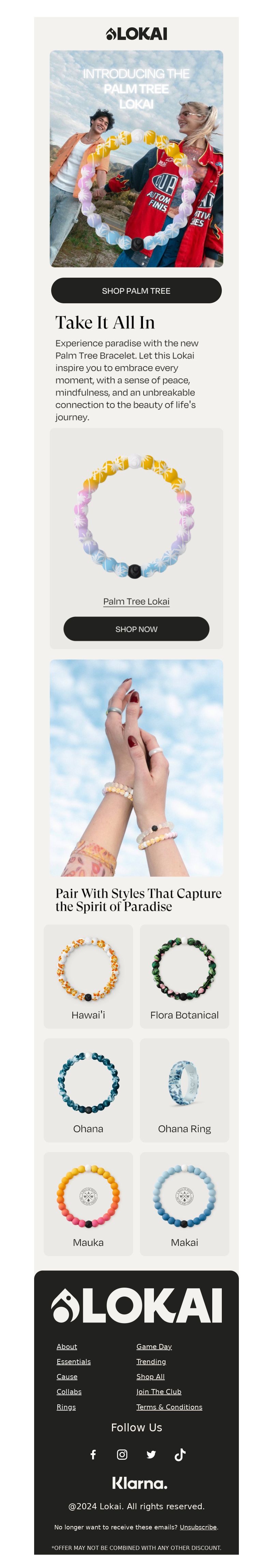Viewport: 273px width, 1568px height.
Task: Open Join The Club link
Action: tap(159, 1391)
